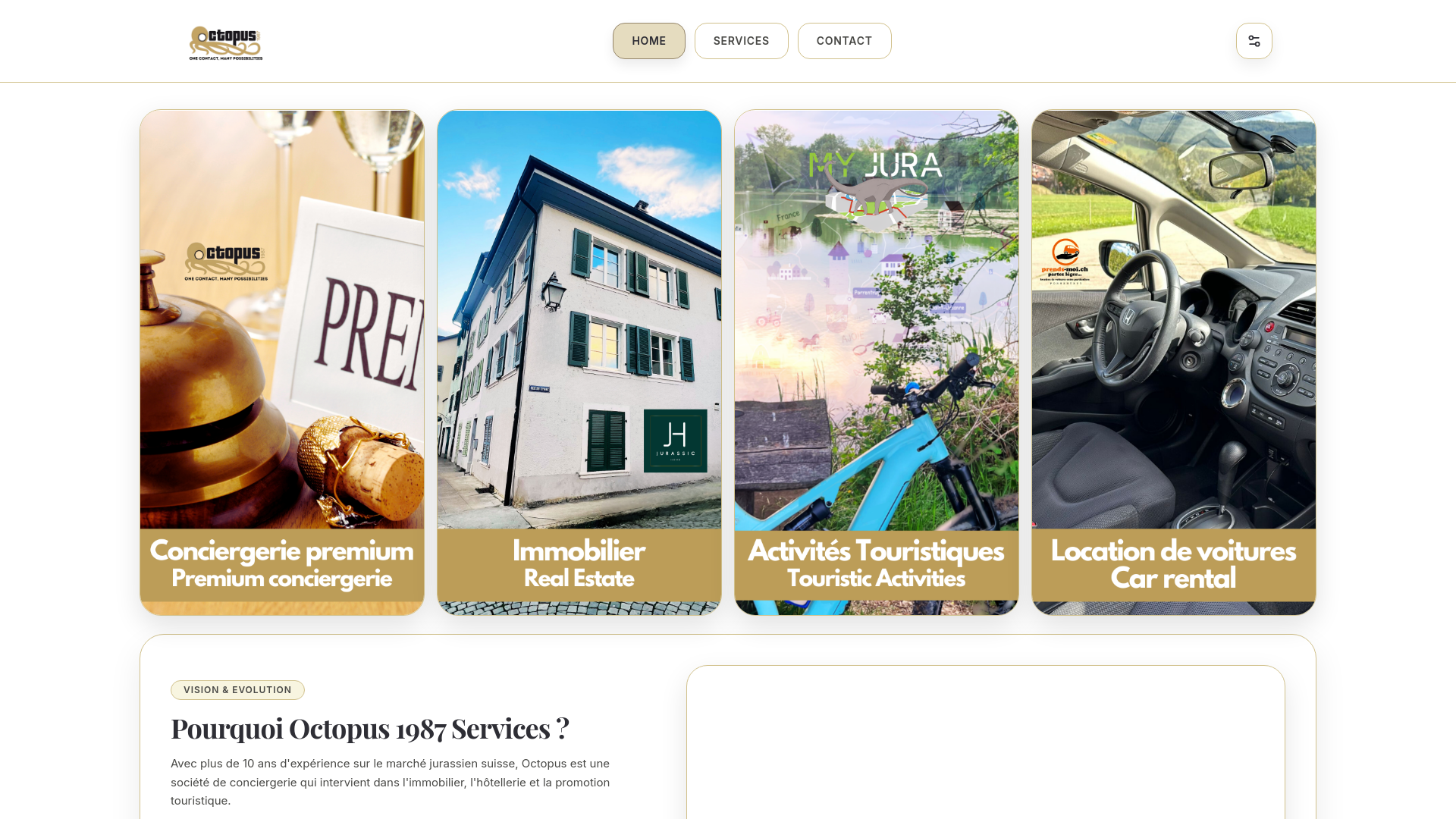This screenshot has height=819, width=1456.
Task: Open the settings sliders icon
Action: point(1254,41)
